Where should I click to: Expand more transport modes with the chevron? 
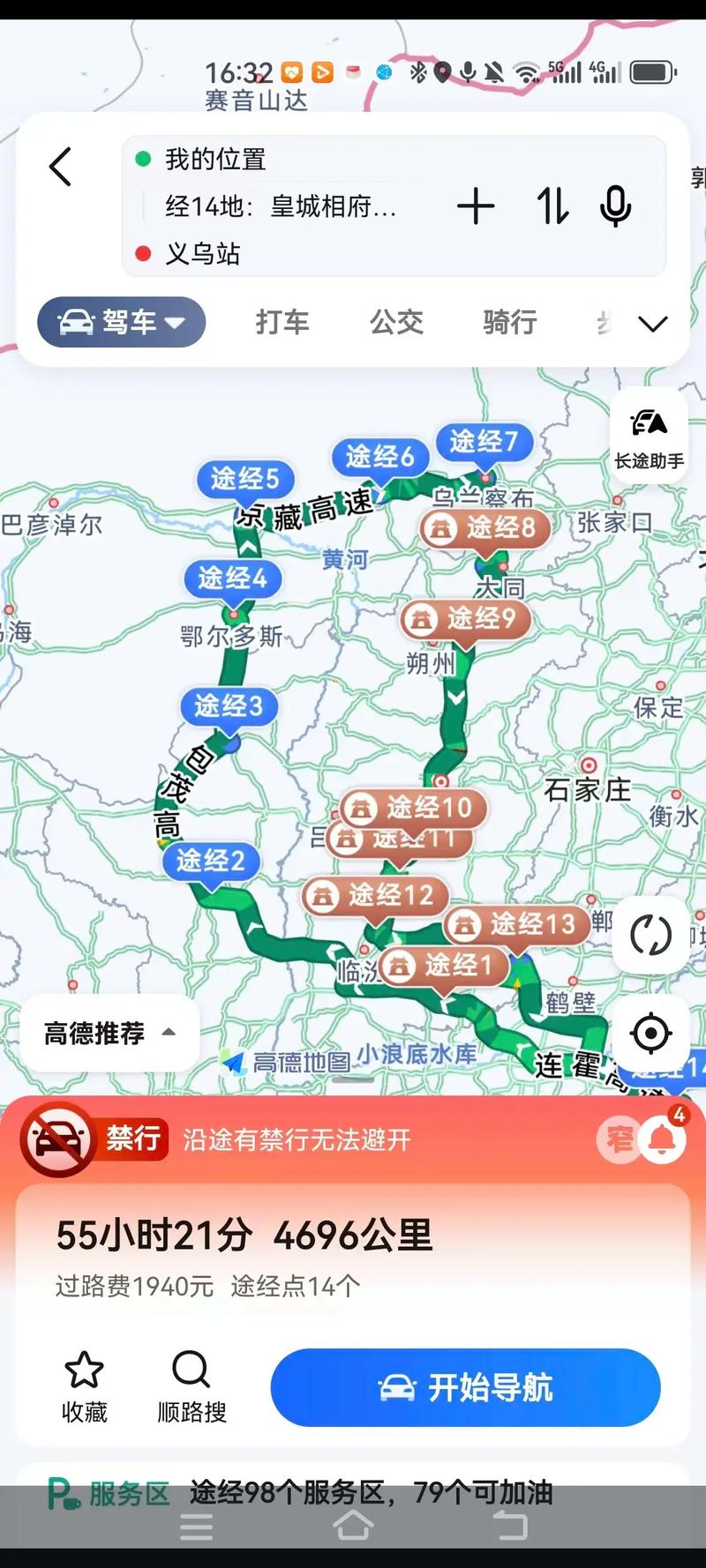[x=652, y=325]
